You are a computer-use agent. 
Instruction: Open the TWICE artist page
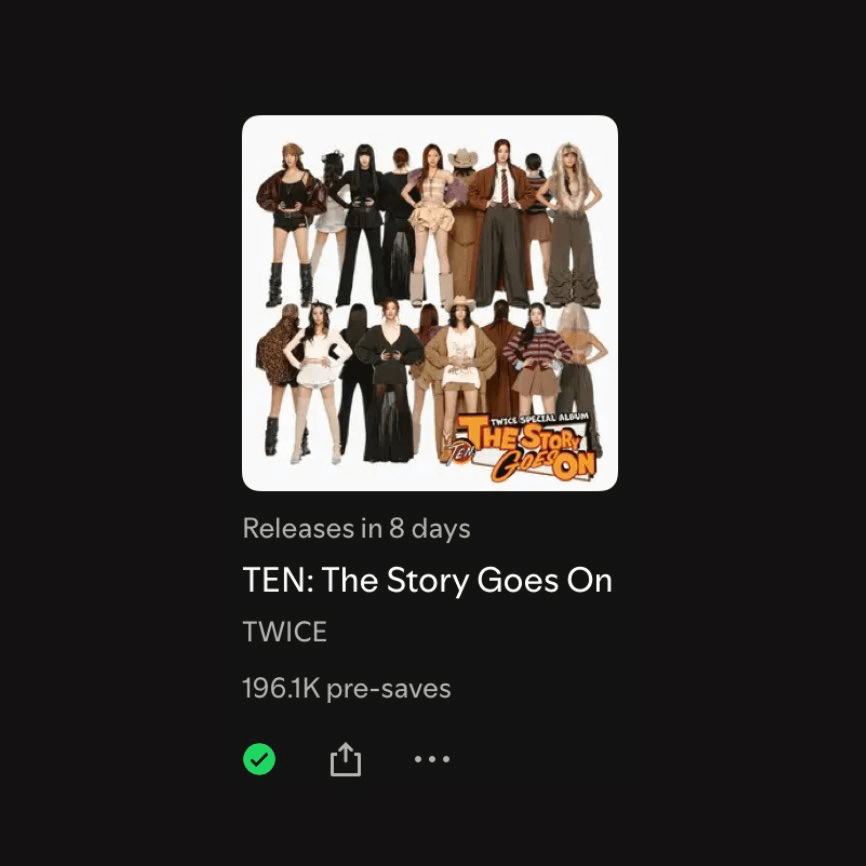[x=285, y=633]
